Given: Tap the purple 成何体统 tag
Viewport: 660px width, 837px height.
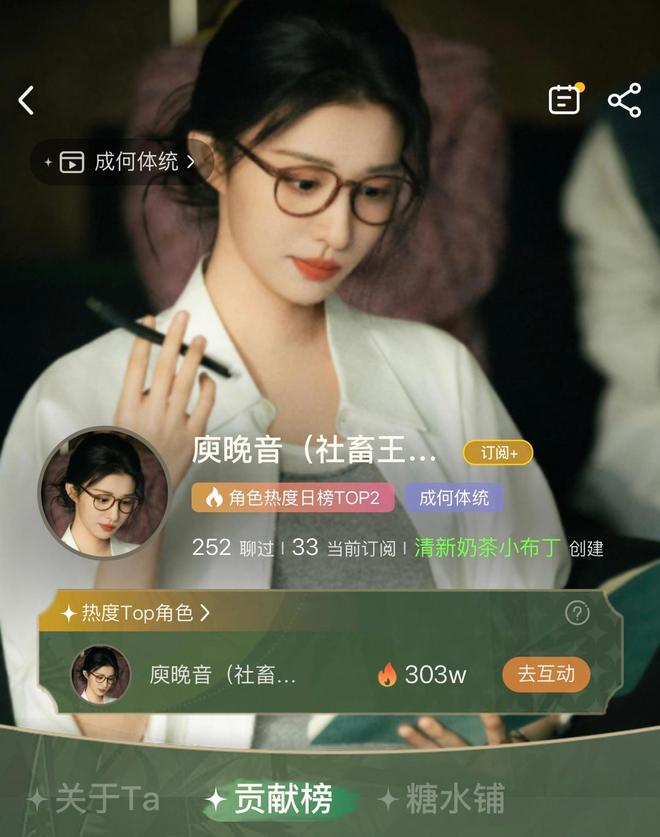Looking at the screenshot, I should [x=454, y=497].
